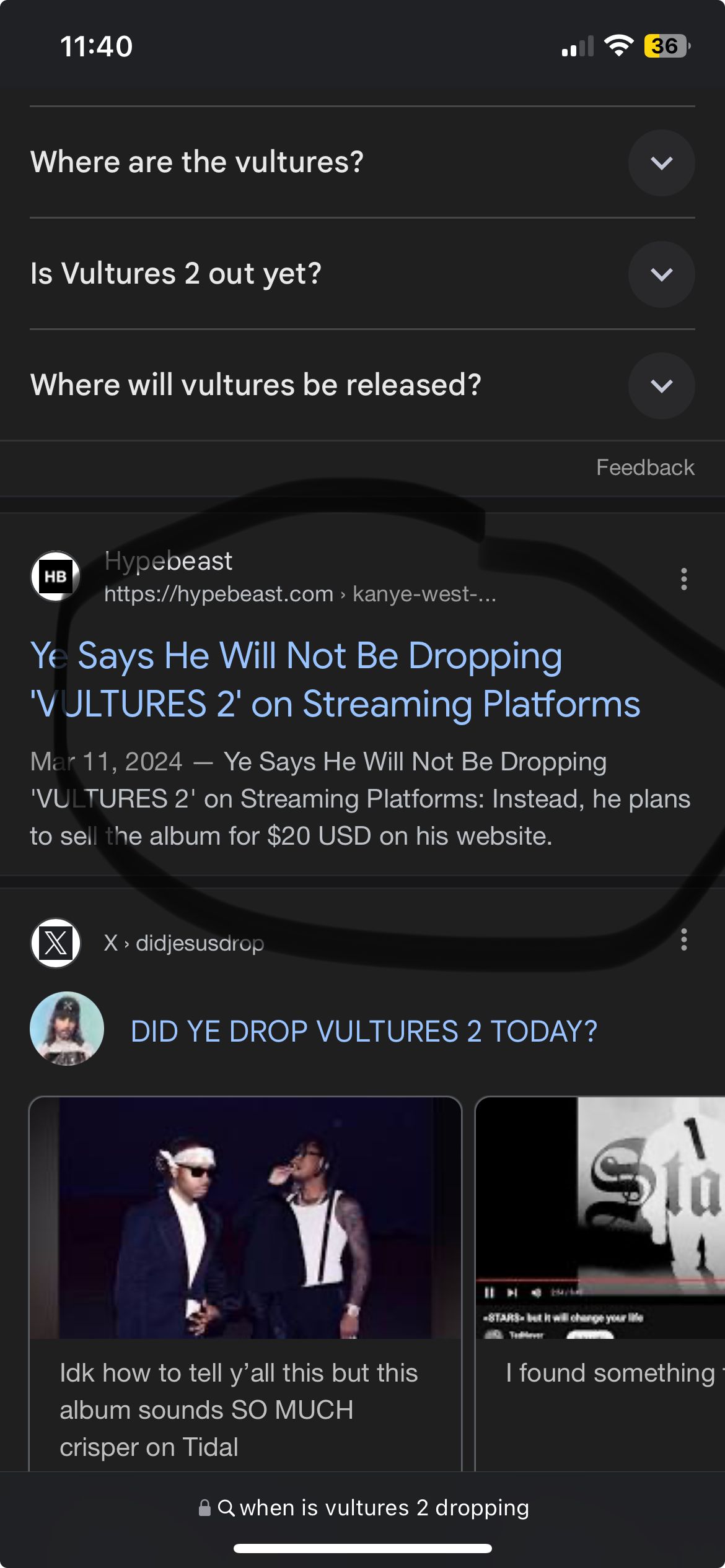The width and height of the screenshot is (725, 1568).
Task: Tap the Feedback link
Action: (644, 468)
